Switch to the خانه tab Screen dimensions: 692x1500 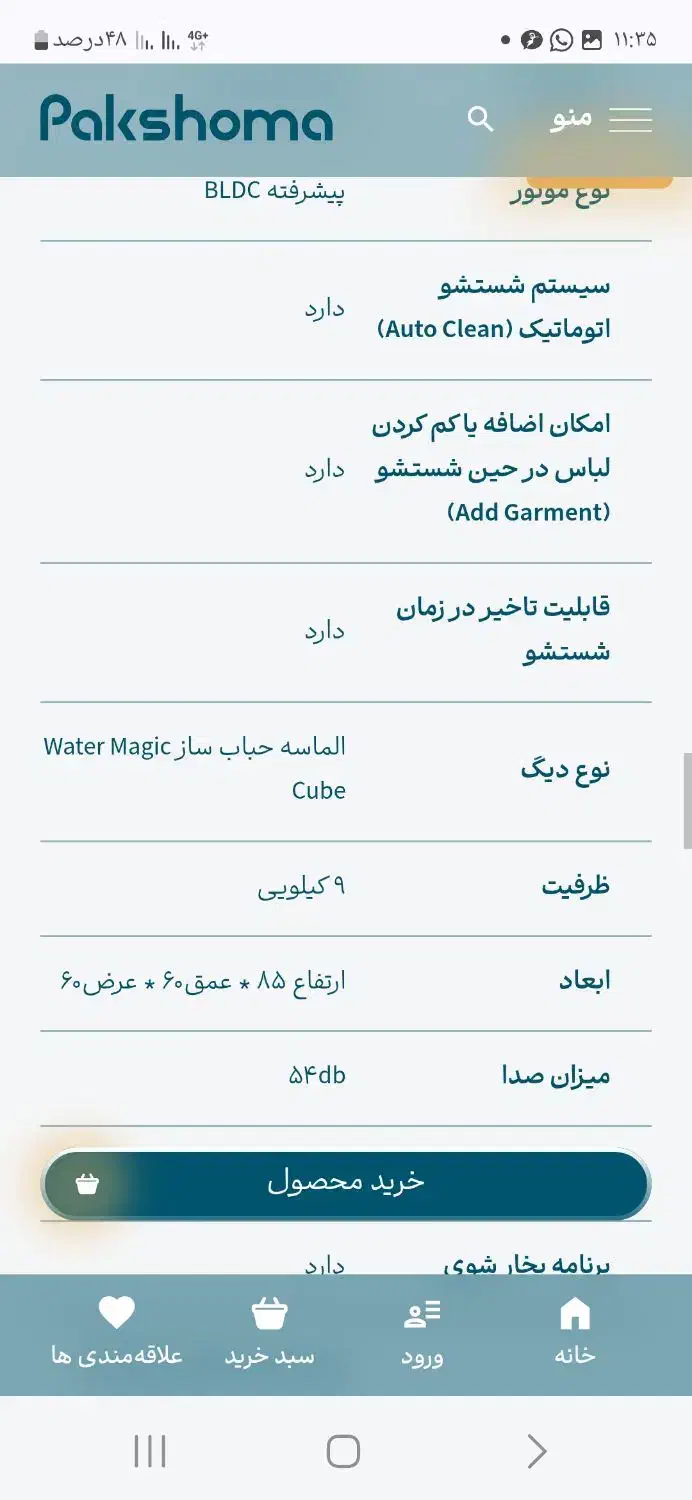pos(575,1331)
